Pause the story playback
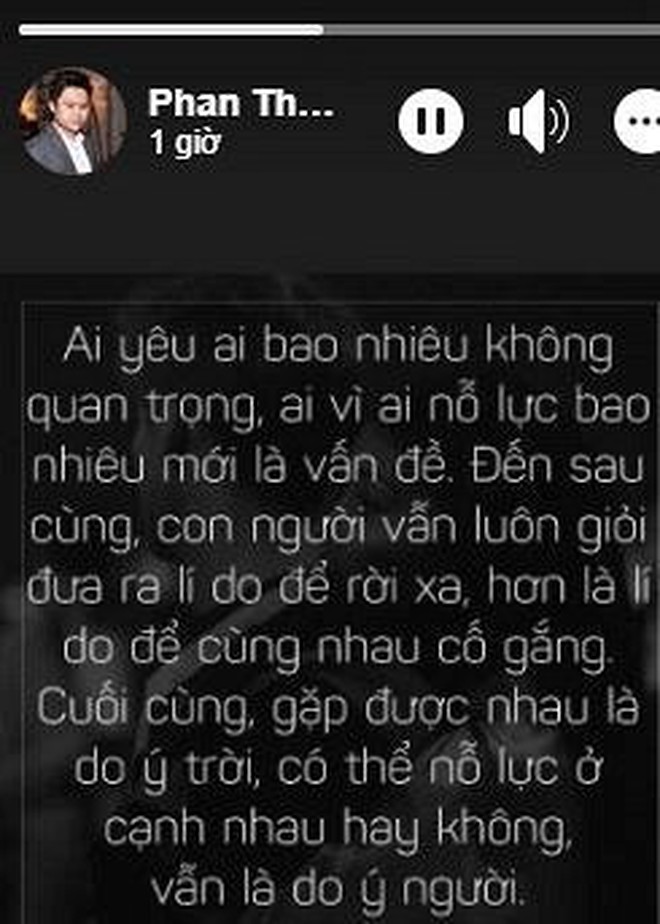660x924 pixels. coord(431,120)
